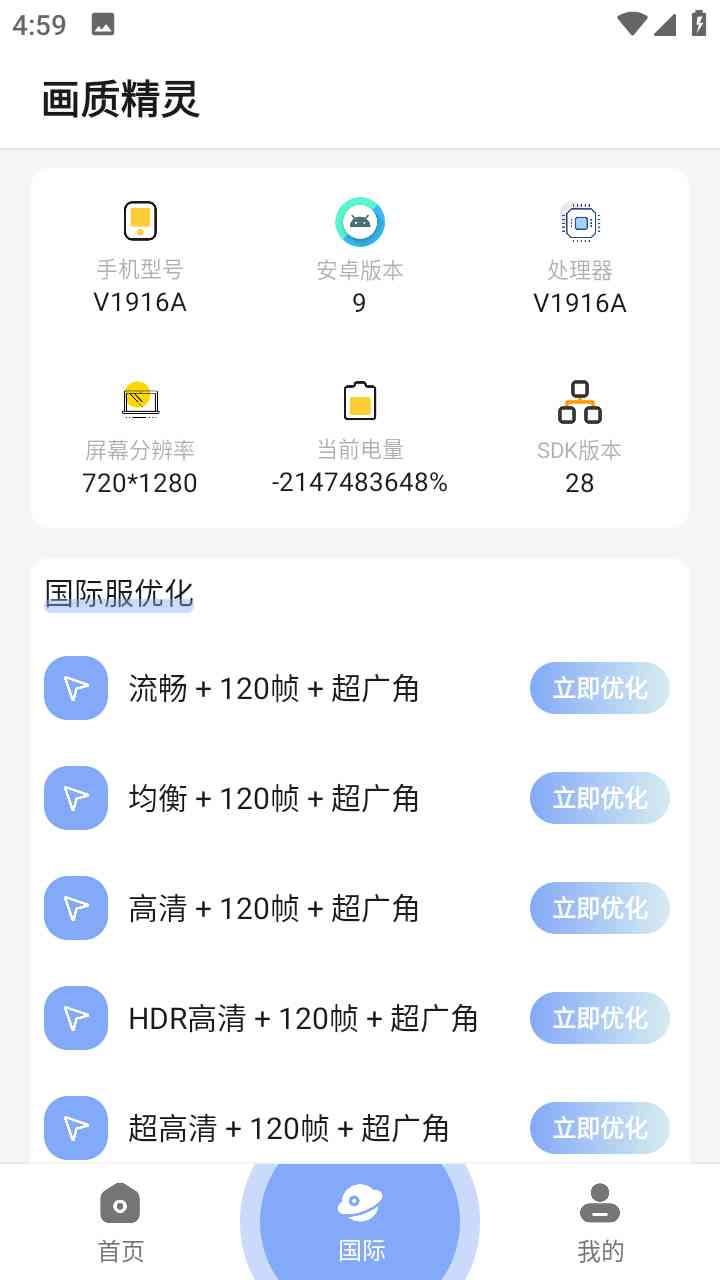
Task: Tap 立即优化 for 均衡 + 120帧 + 超广角
Action: 599,798
